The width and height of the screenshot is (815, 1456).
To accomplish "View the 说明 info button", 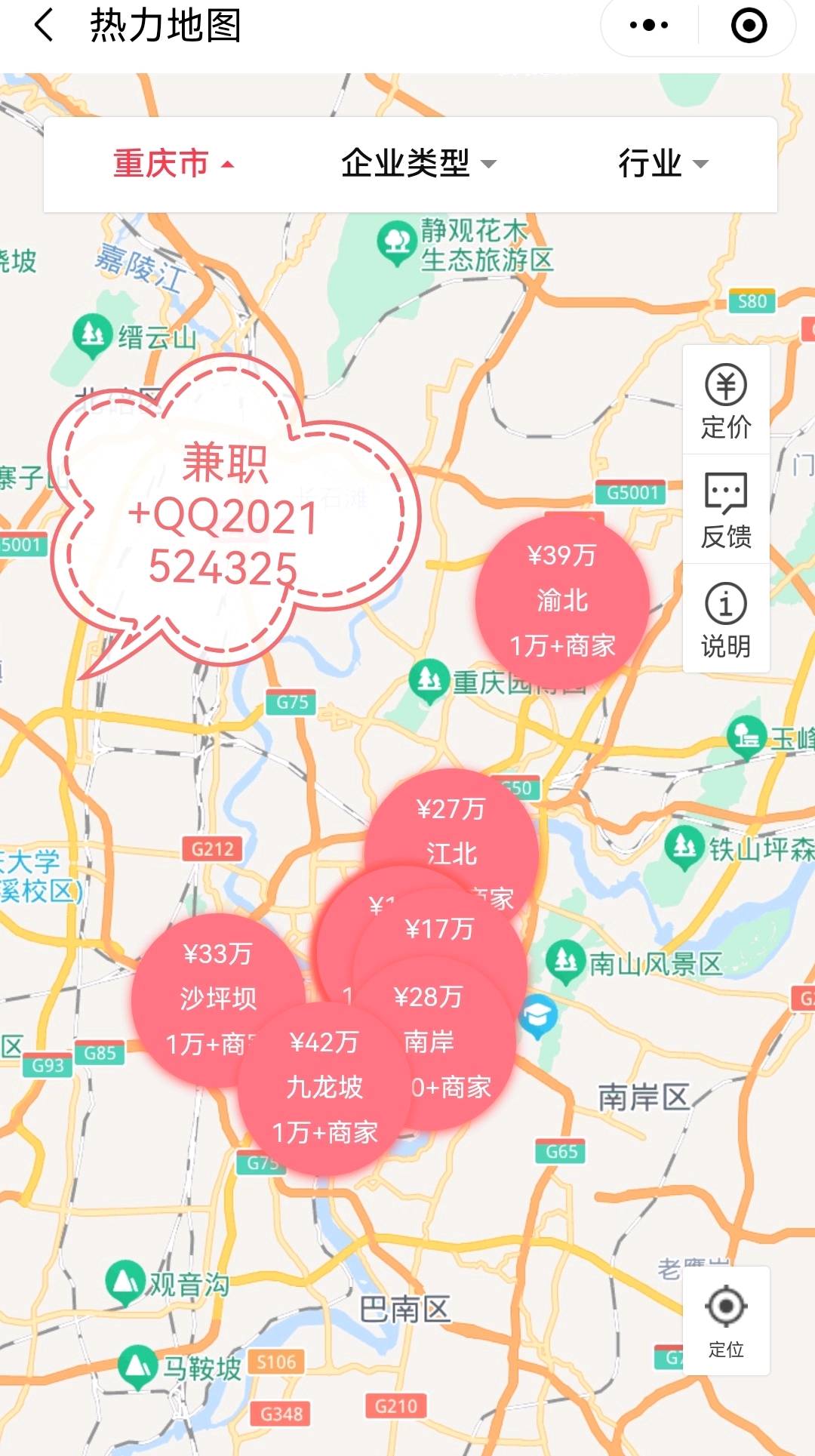I will (x=726, y=619).
